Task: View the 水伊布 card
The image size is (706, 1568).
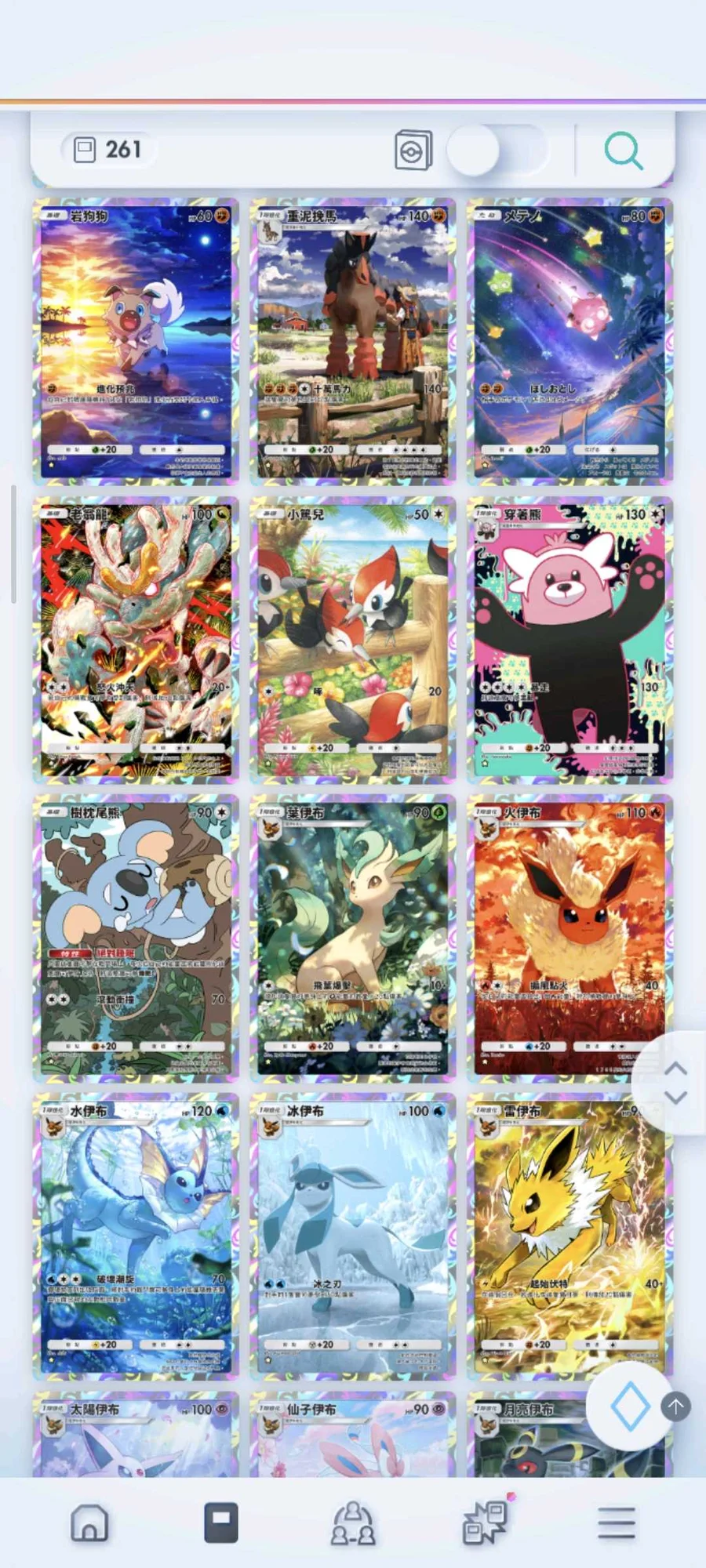Action: tap(135, 1236)
